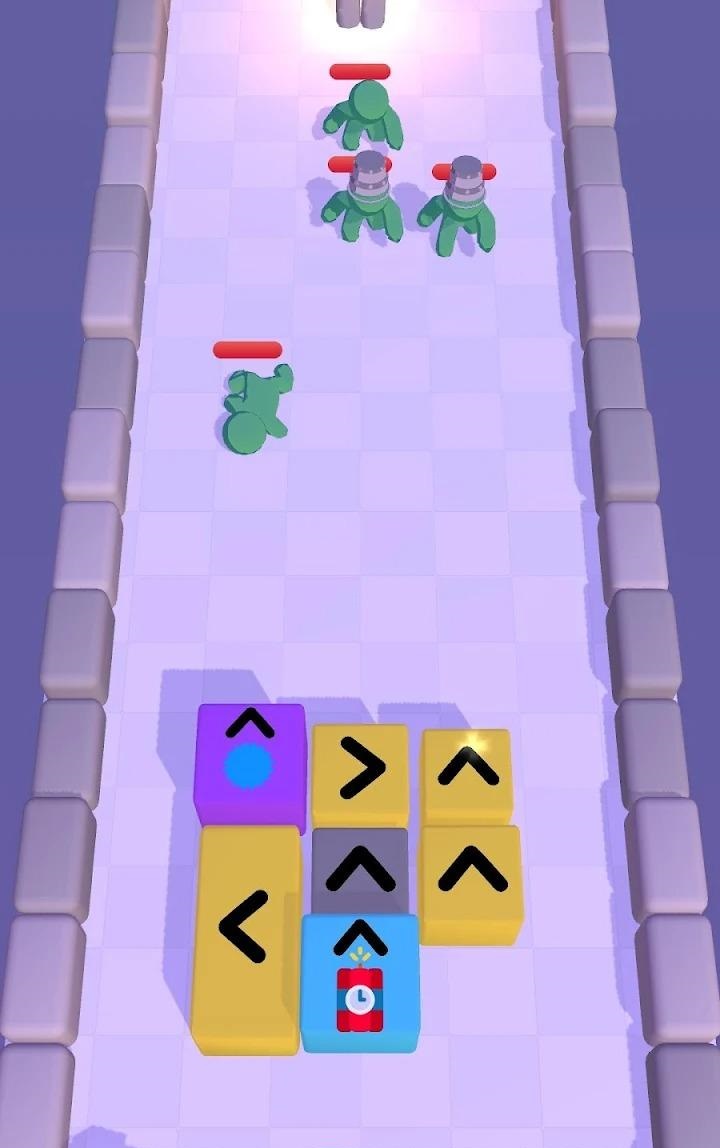This screenshot has height=1148, width=720.
Task: Tap the yellow right-arrow block
Action: coord(360,771)
